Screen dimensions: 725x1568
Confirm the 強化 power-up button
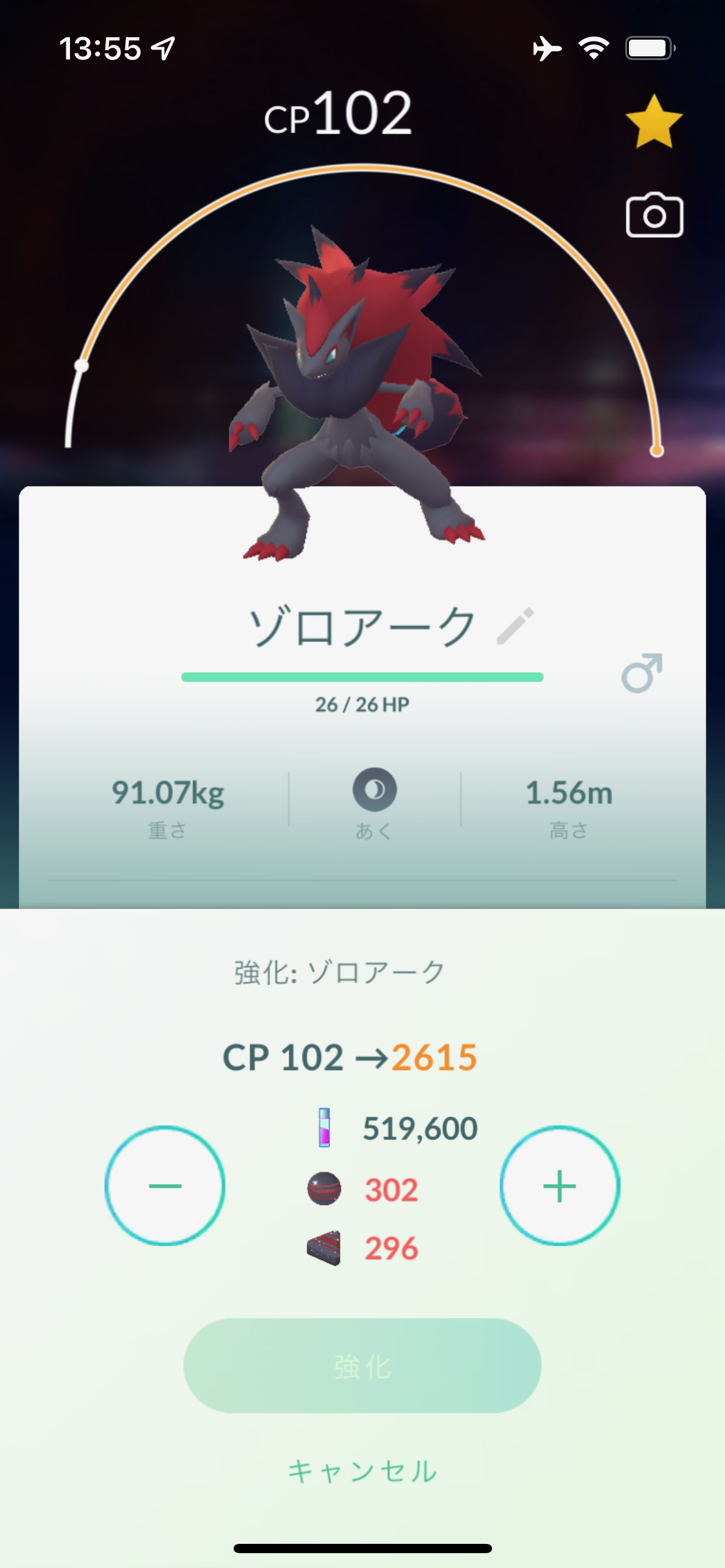tap(362, 1365)
